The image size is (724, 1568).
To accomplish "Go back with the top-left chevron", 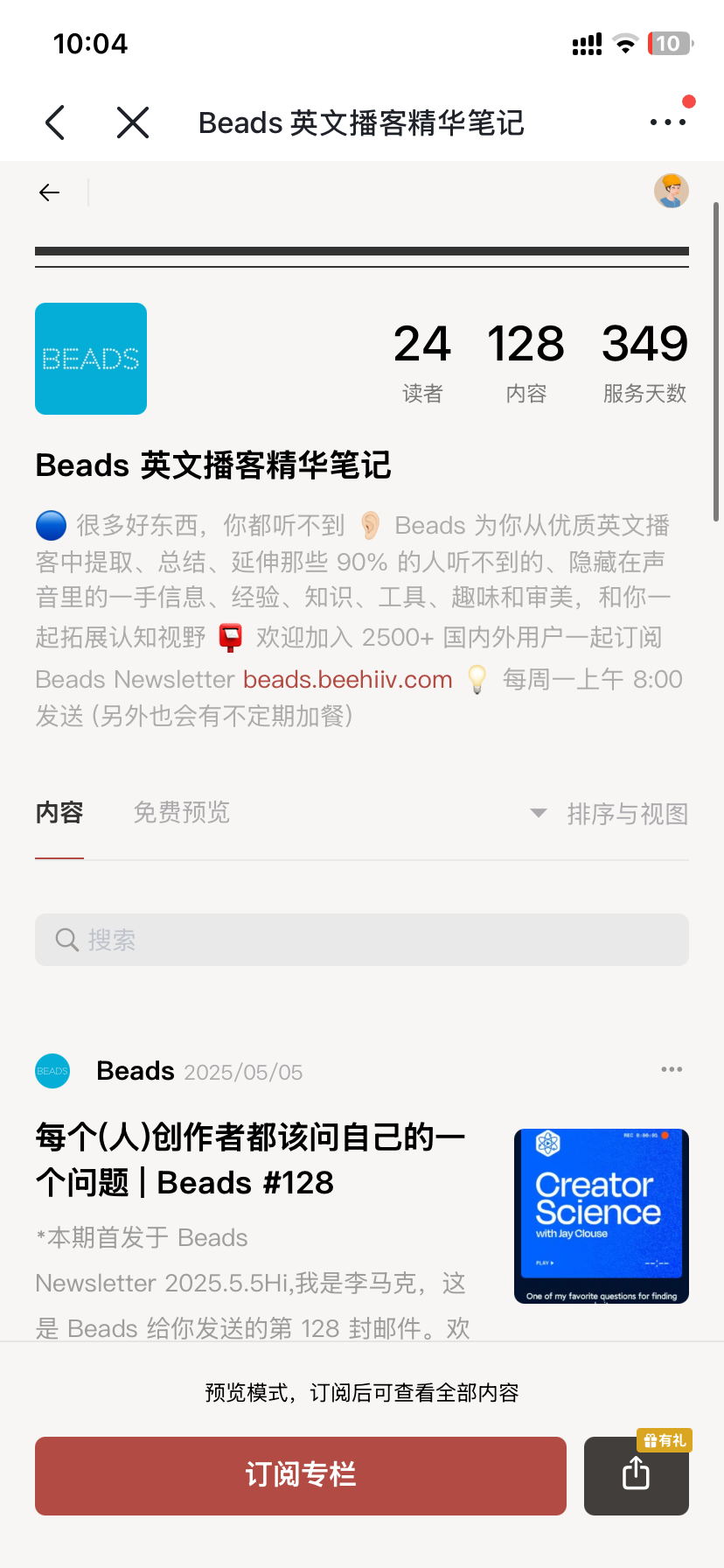I will [x=55, y=122].
